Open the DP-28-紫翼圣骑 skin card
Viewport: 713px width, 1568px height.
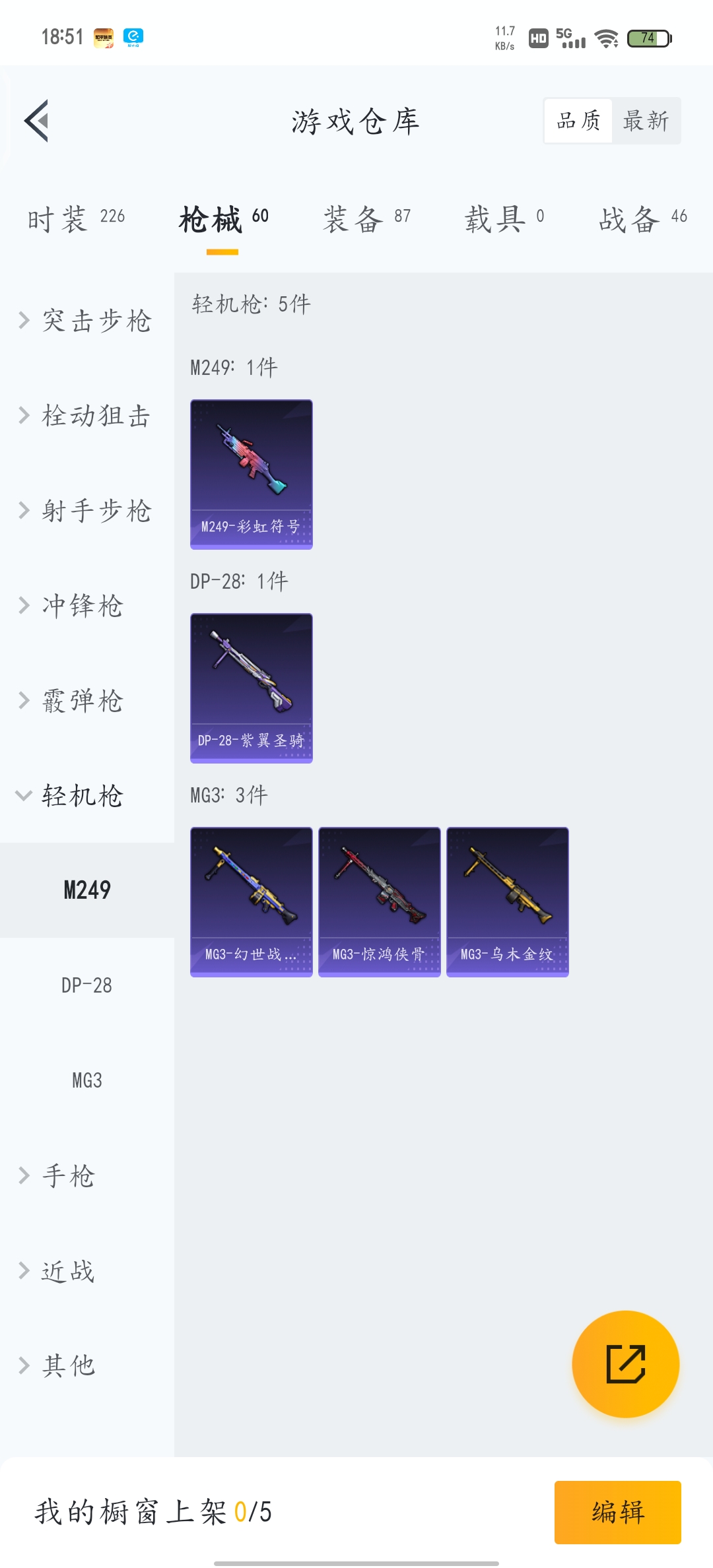tap(252, 688)
